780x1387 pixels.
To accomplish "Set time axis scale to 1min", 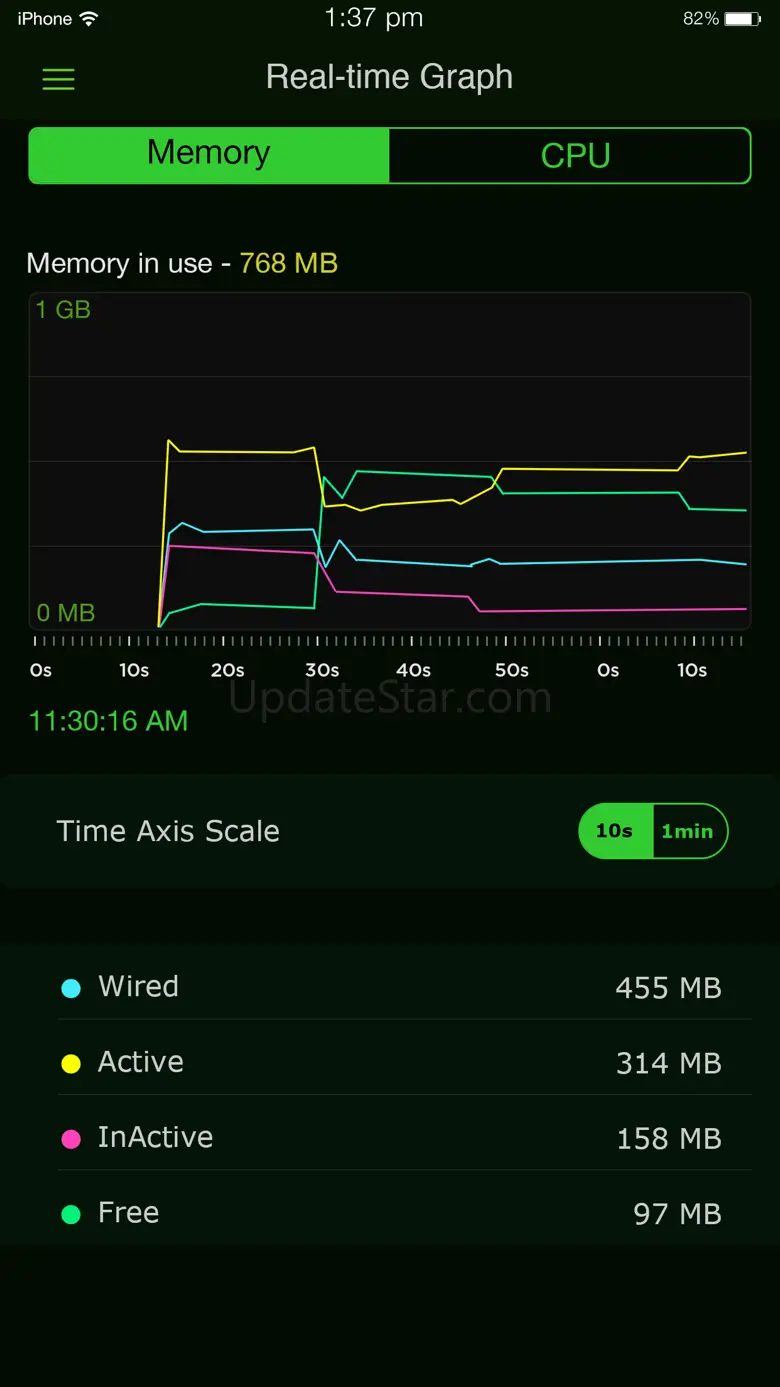I will (688, 831).
